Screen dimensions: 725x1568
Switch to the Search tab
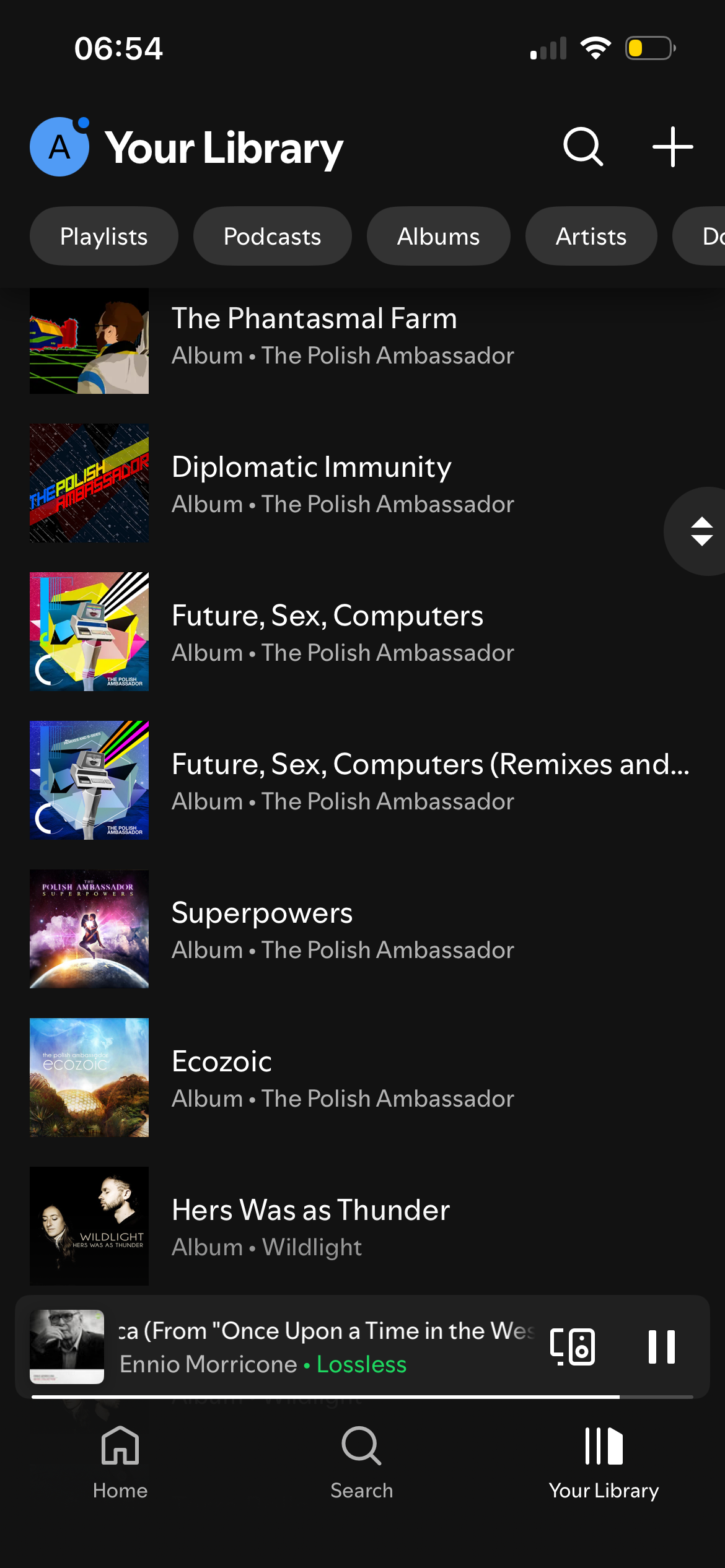click(362, 1463)
